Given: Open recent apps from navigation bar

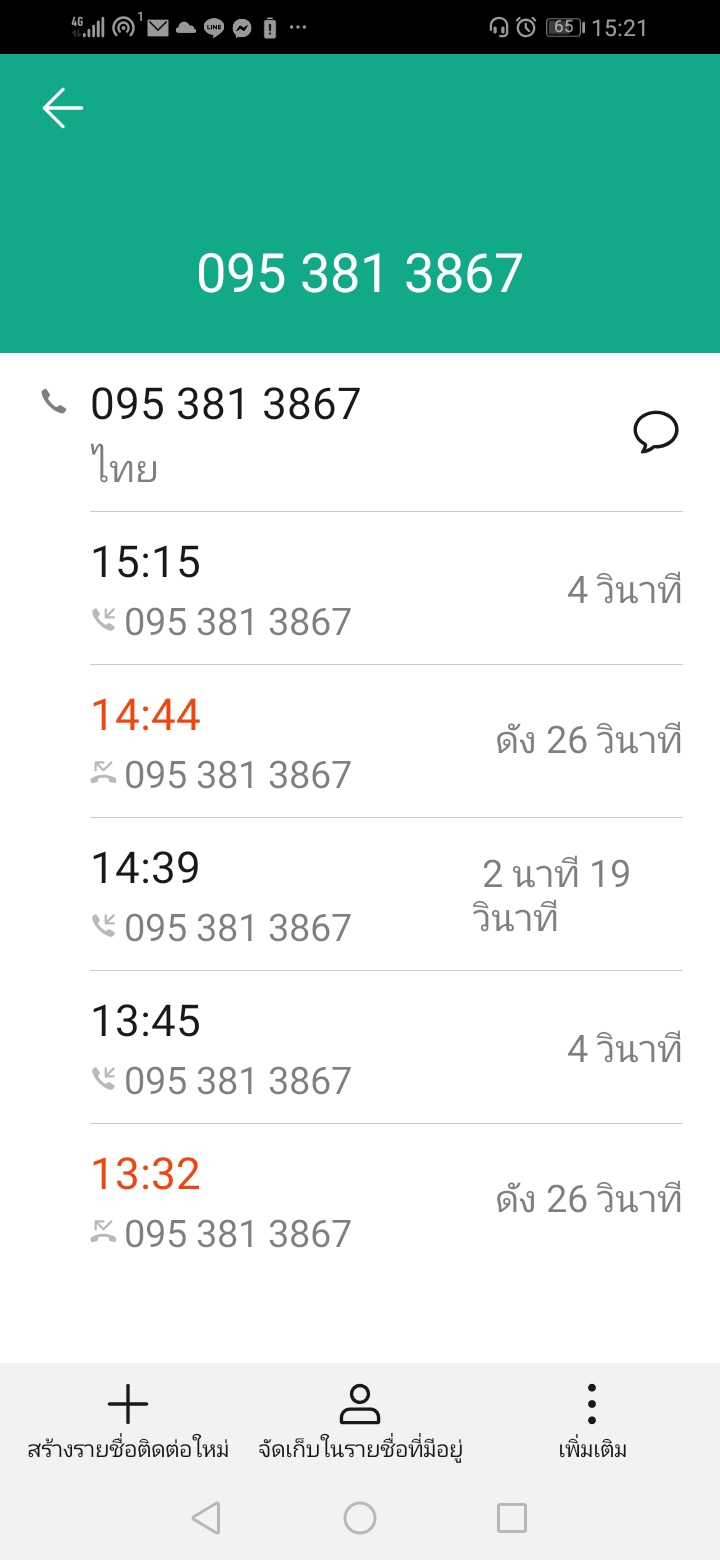Looking at the screenshot, I should (x=512, y=1518).
